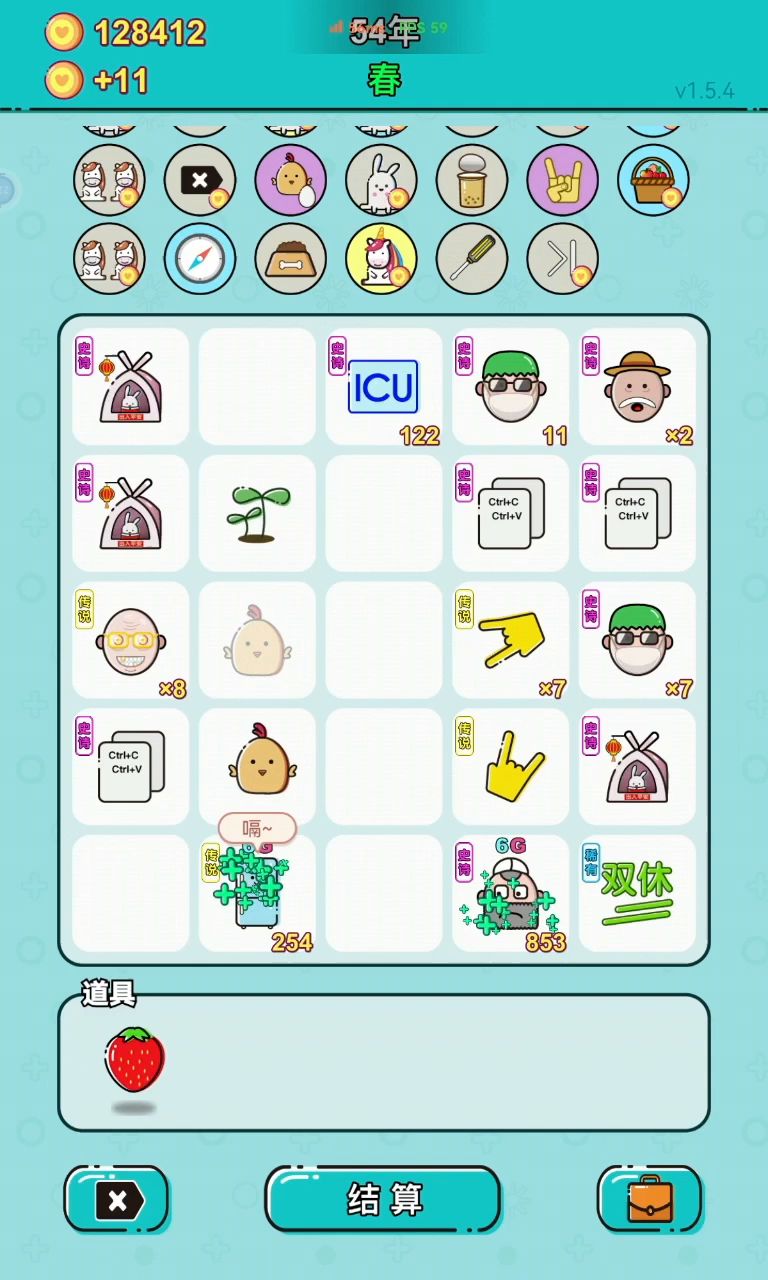The width and height of the screenshot is (768, 1280).
Task: Tap the bubble tea cup icon
Action: coord(472,180)
